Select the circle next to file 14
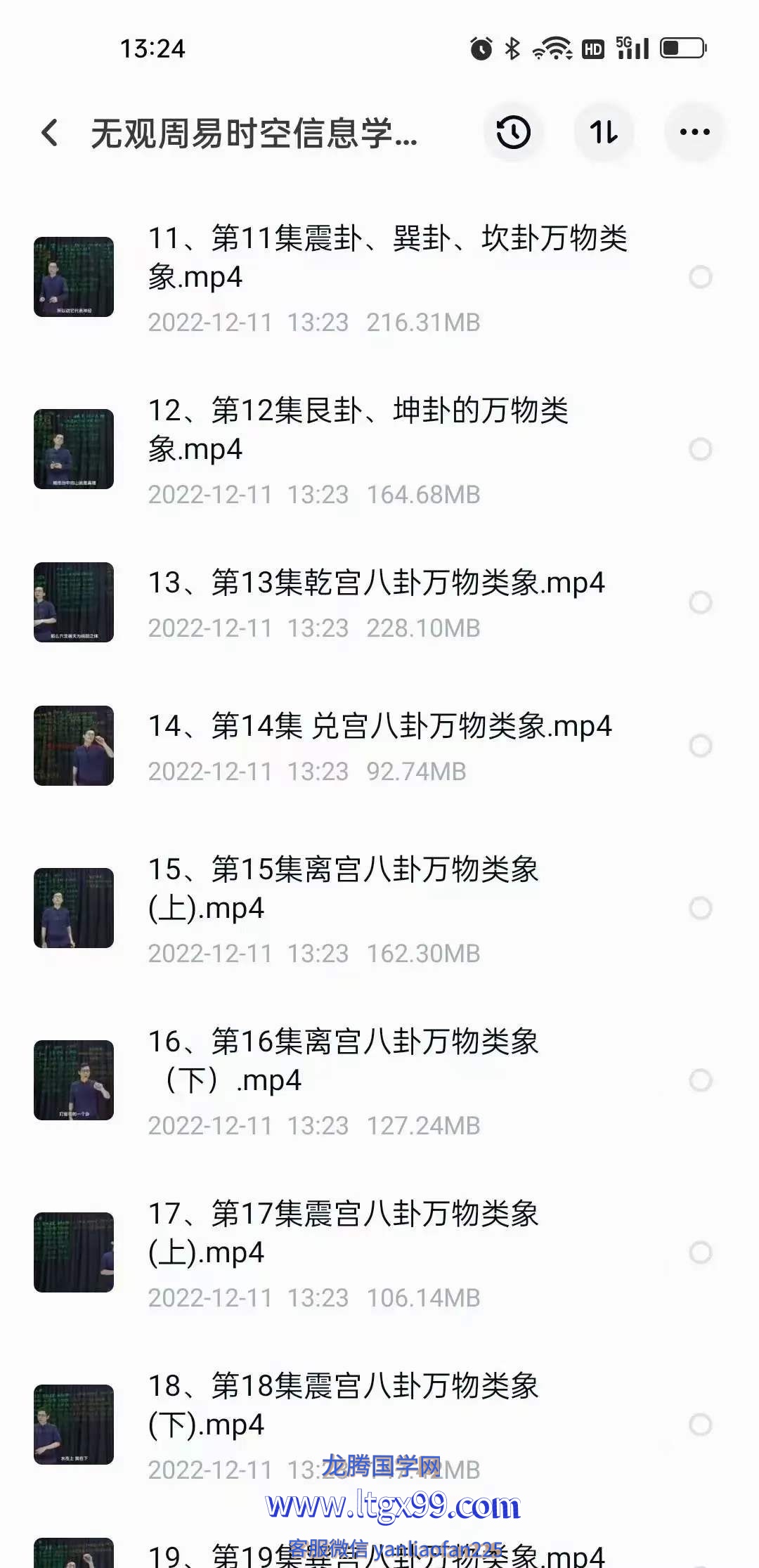 tap(701, 746)
